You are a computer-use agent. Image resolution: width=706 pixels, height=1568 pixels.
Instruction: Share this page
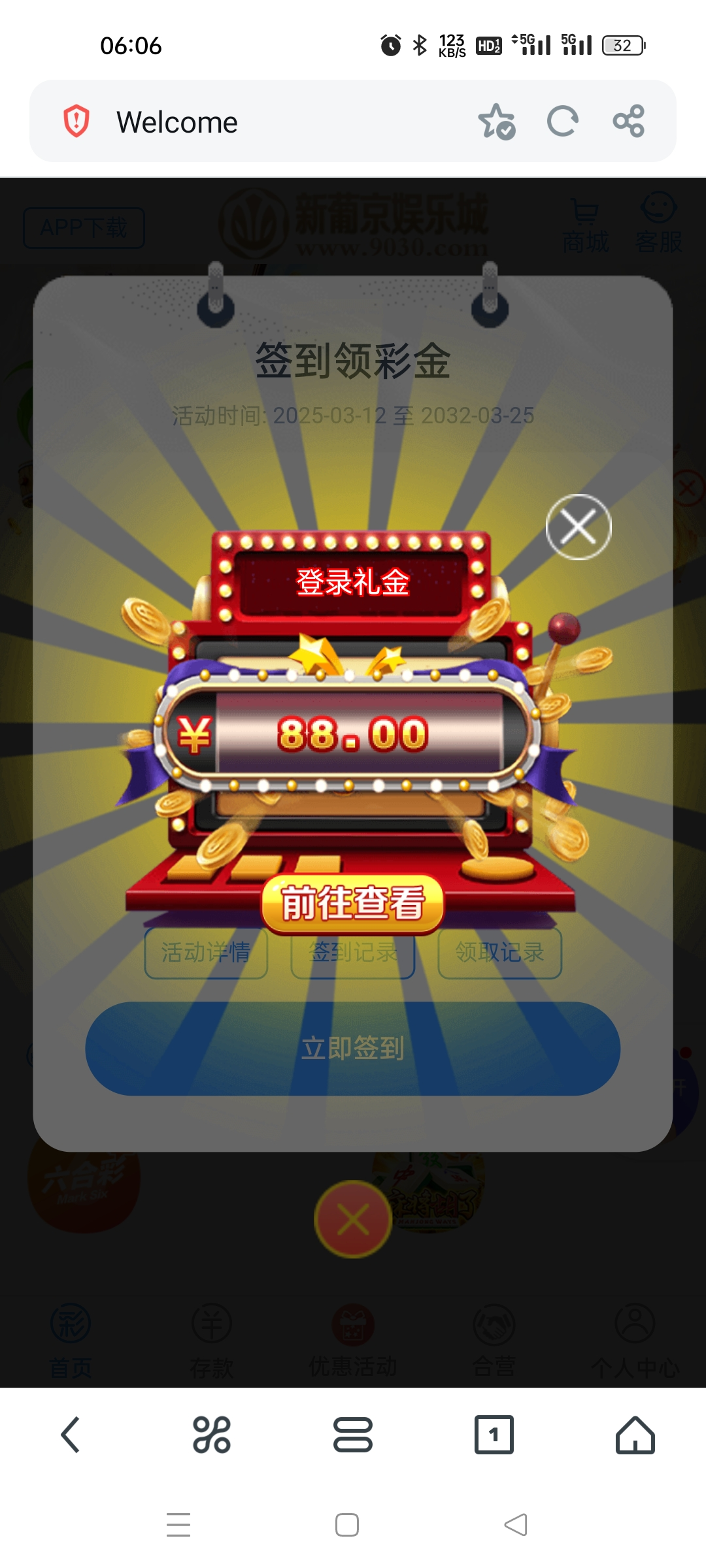[x=629, y=122]
